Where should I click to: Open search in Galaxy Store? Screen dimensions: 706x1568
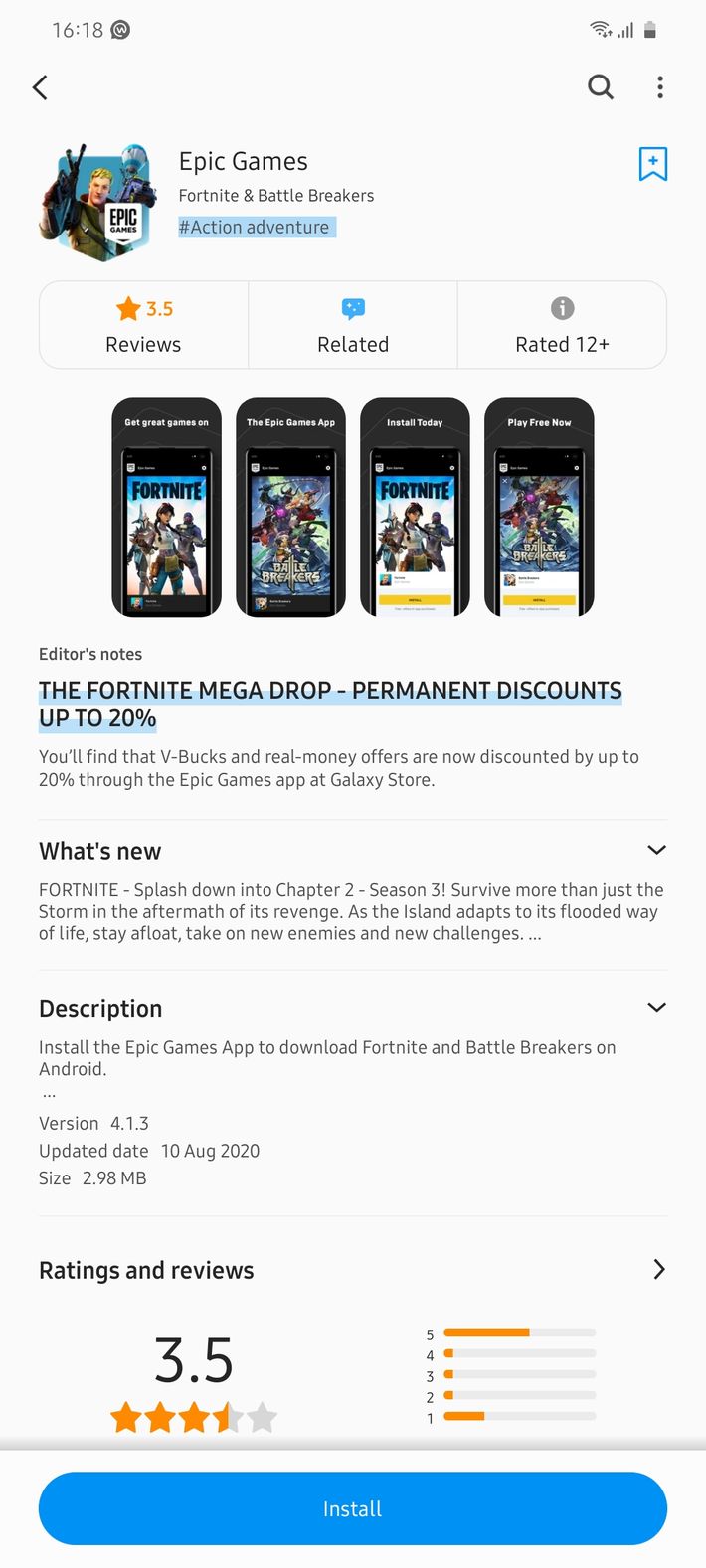tap(601, 87)
